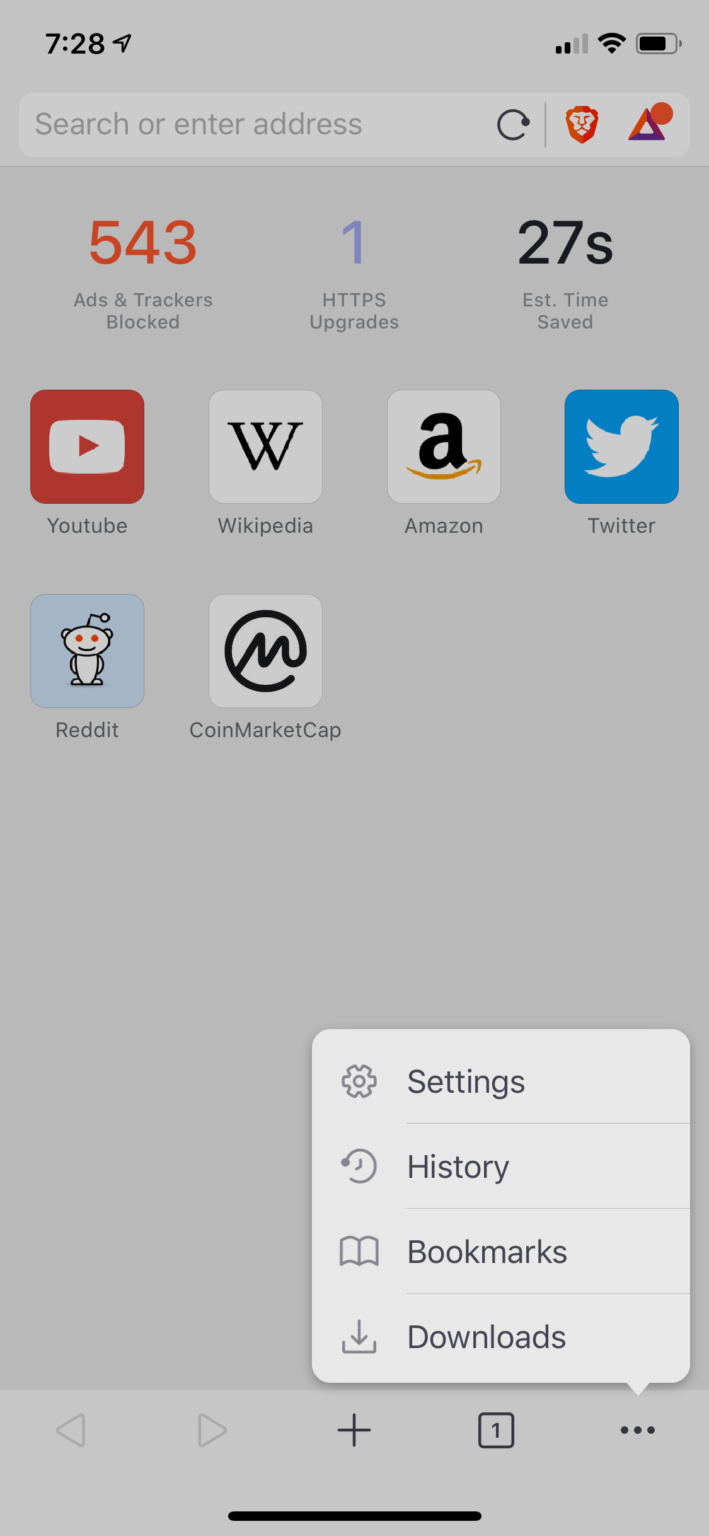Screen dimensions: 709x1536
Task: Open the Brave Shields lion icon
Action: (x=582, y=125)
